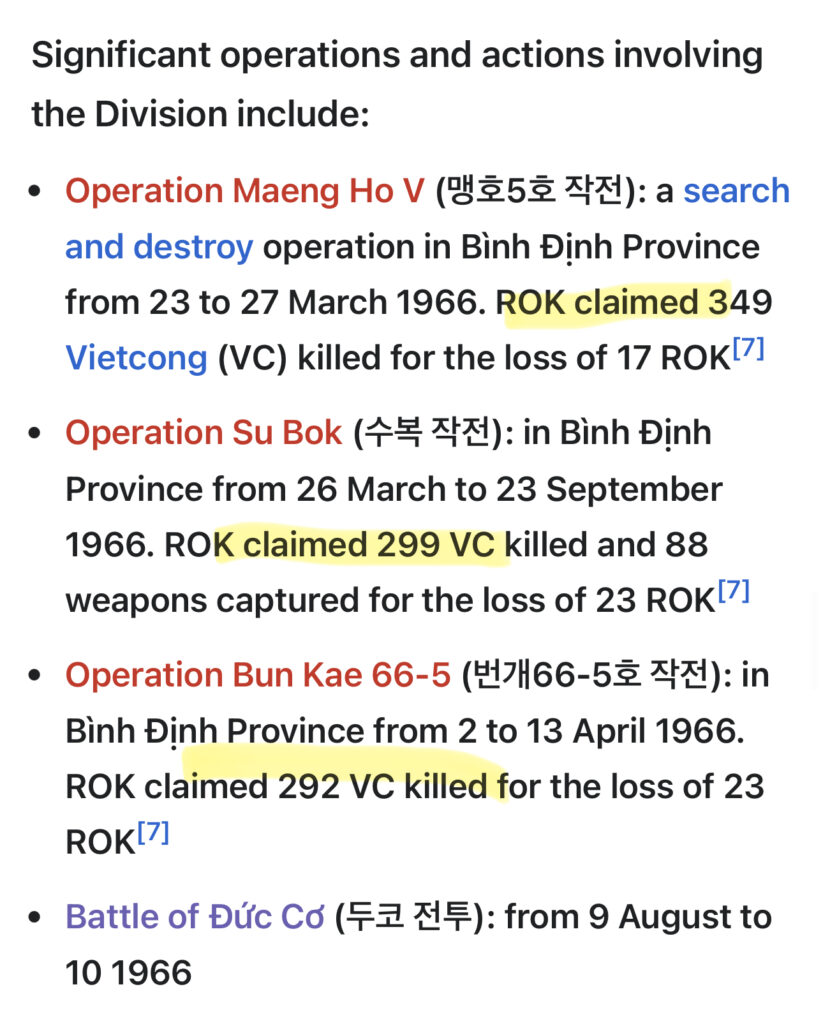The image size is (823, 1024).
Task: Open citation 7 after Maeng Ho V entry
Action: (748, 348)
